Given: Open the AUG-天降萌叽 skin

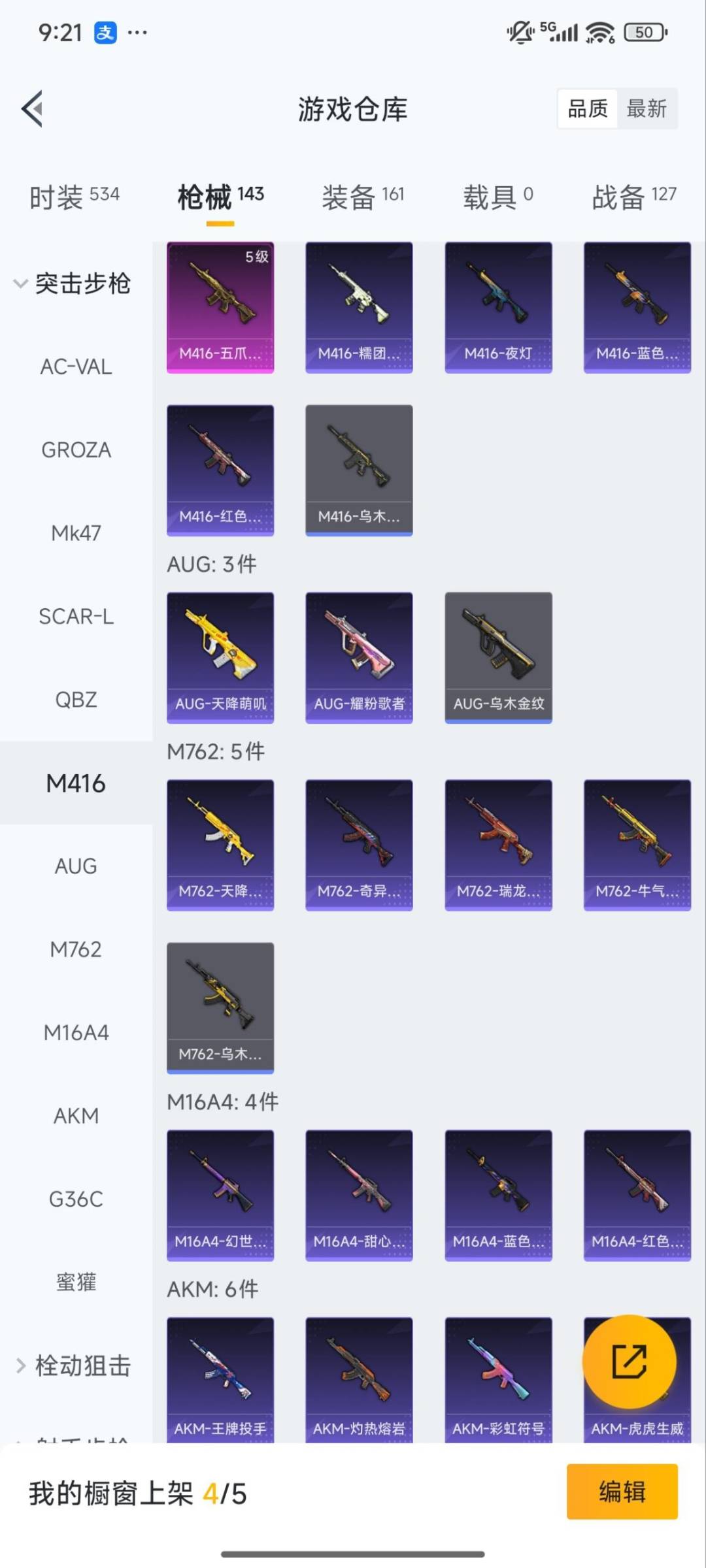Looking at the screenshot, I should point(220,657).
